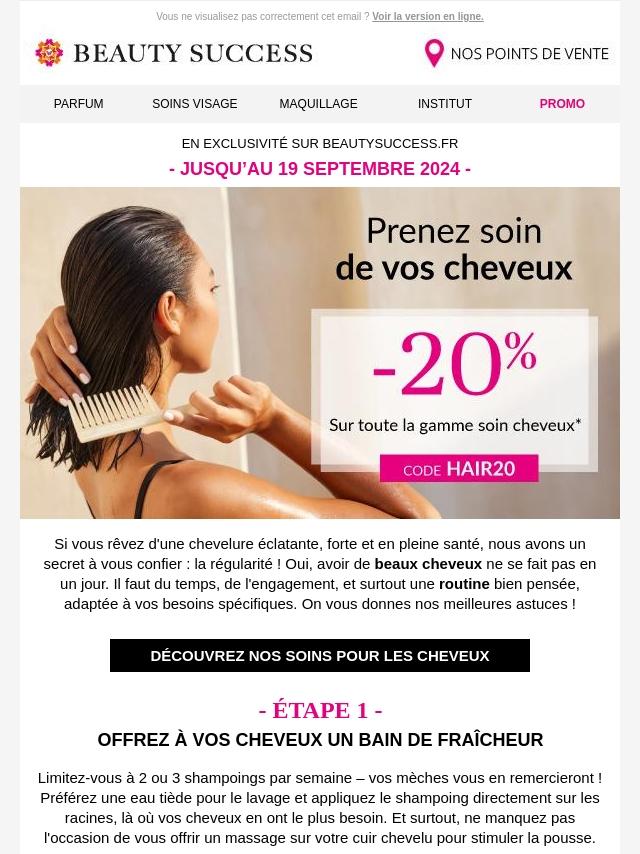Tap the -20% hair care banner
The width and height of the screenshot is (640, 854).
[320, 353]
